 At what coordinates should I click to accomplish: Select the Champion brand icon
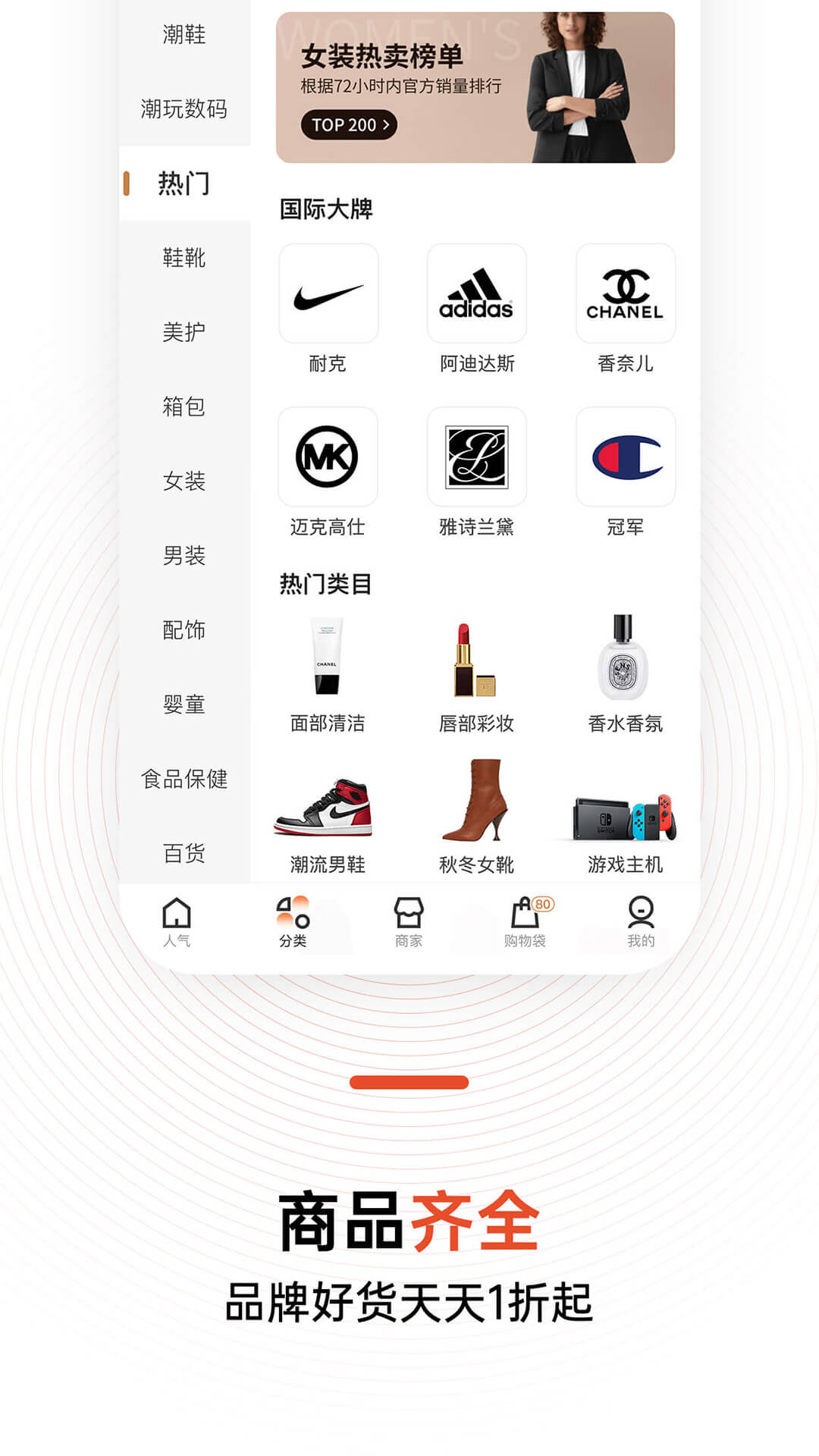click(x=624, y=457)
